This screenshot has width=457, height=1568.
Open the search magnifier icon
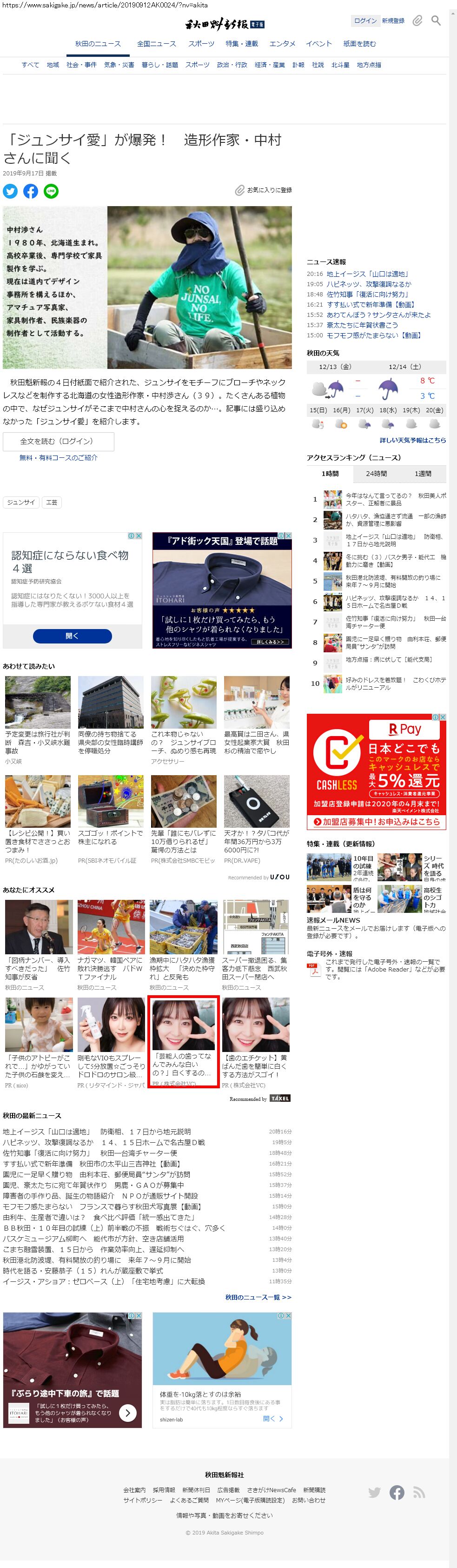tap(436, 20)
